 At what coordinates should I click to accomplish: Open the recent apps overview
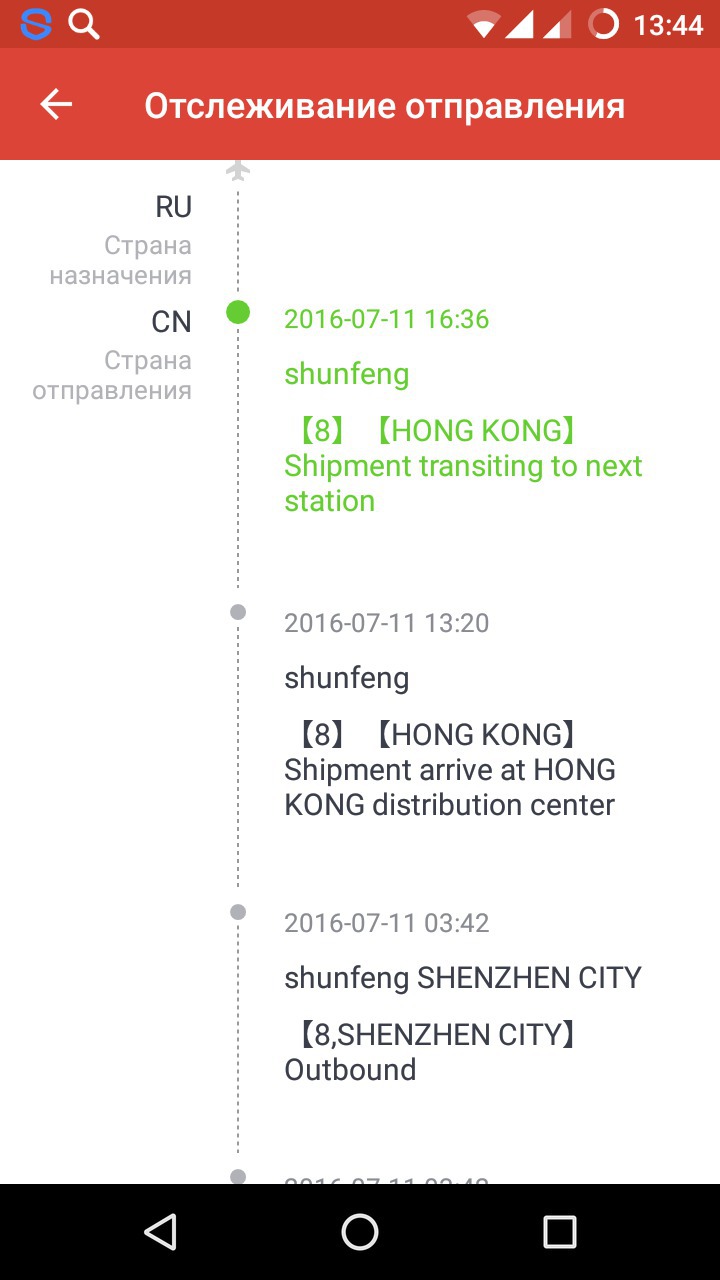point(559,1231)
